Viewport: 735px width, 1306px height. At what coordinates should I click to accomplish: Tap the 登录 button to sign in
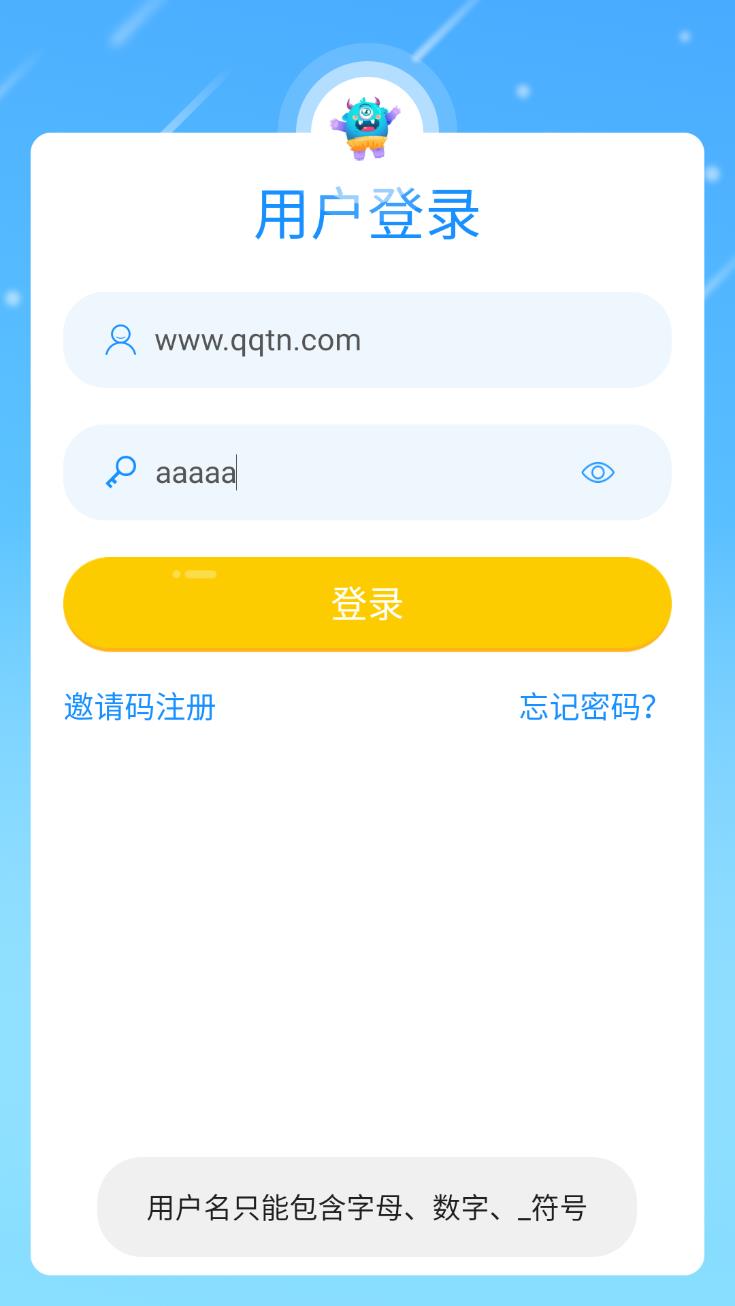pos(367,603)
